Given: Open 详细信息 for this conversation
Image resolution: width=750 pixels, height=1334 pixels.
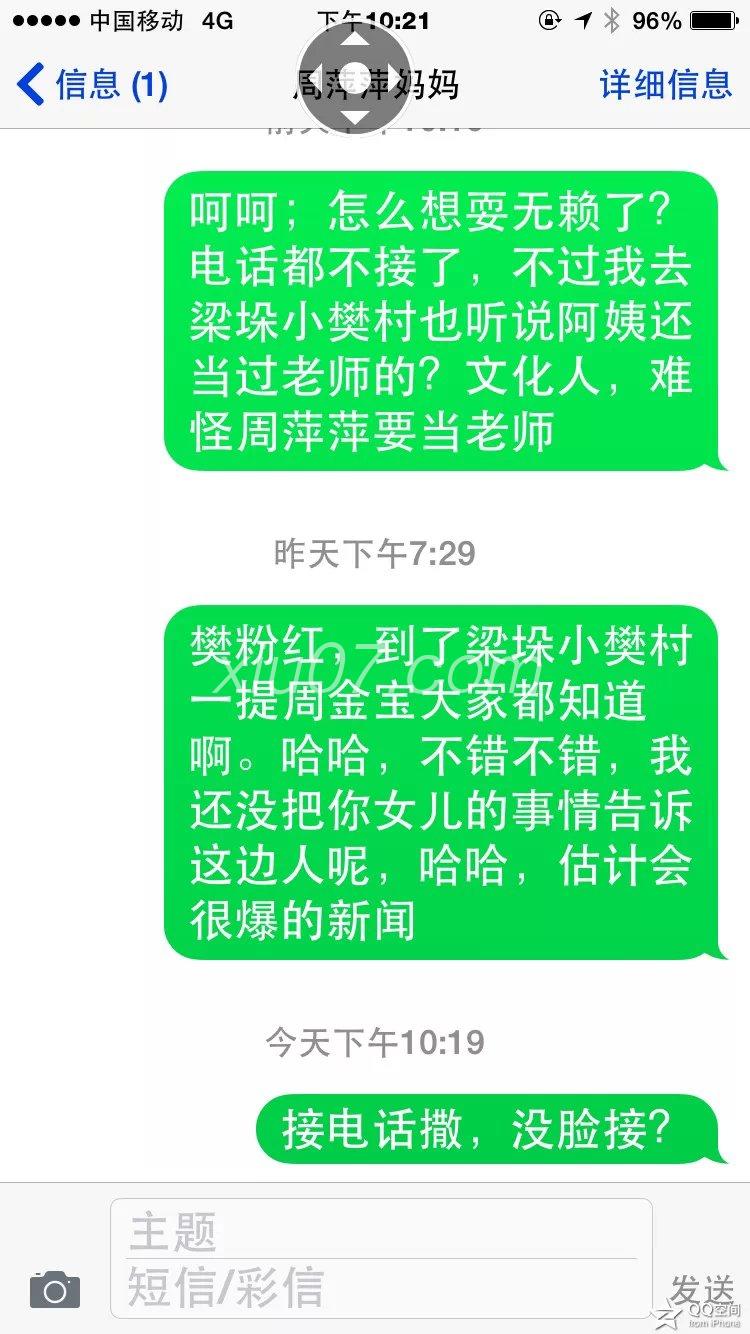Looking at the screenshot, I should [666, 84].
